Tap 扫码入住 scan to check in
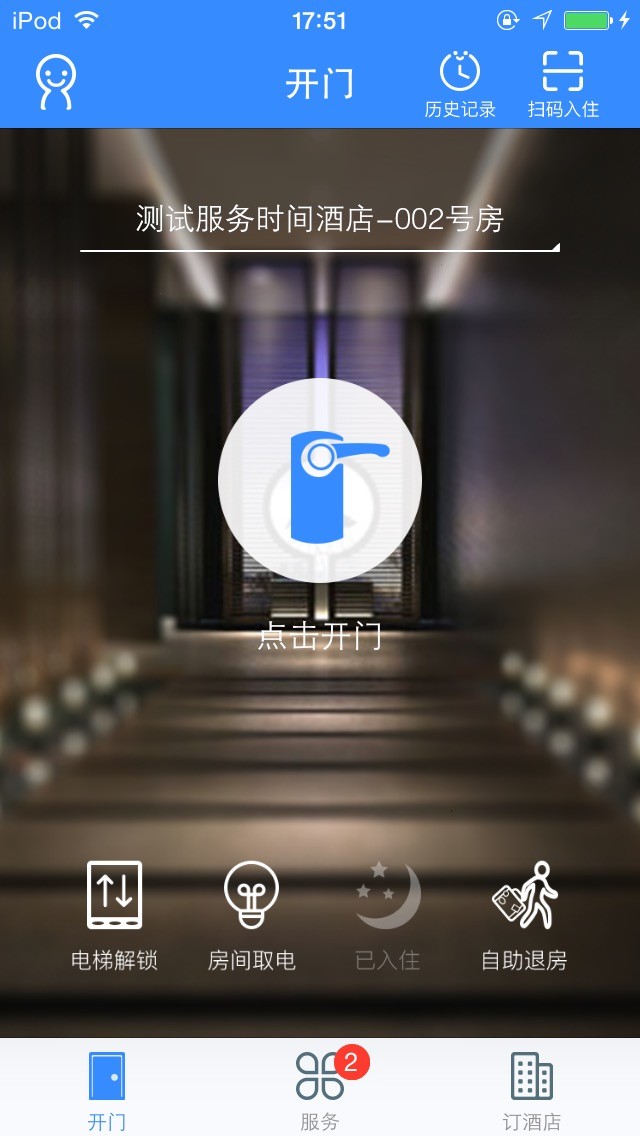Screen dimensions: 640x1136 point(563,84)
